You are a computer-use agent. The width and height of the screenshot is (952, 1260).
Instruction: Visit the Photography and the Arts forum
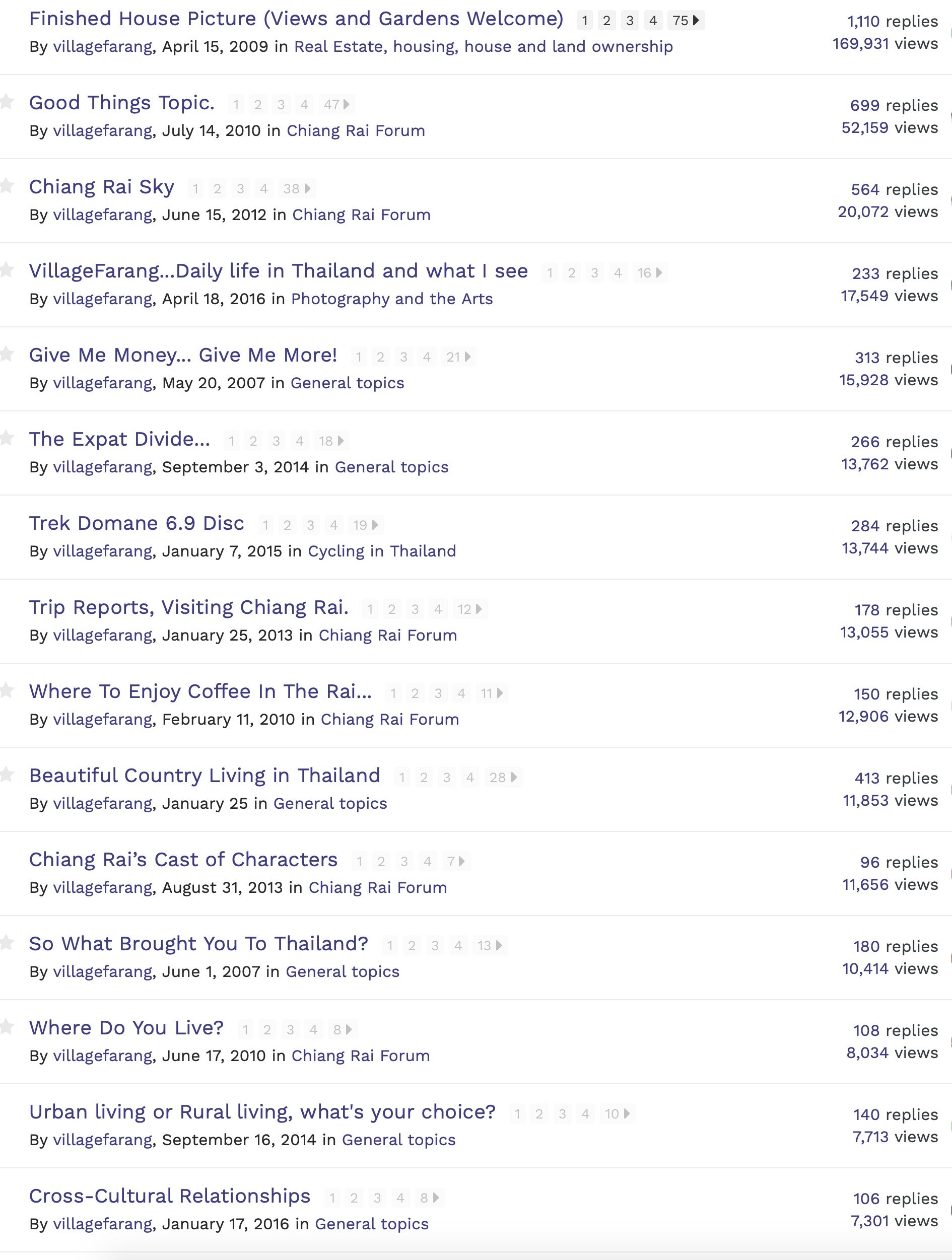(391, 299)
